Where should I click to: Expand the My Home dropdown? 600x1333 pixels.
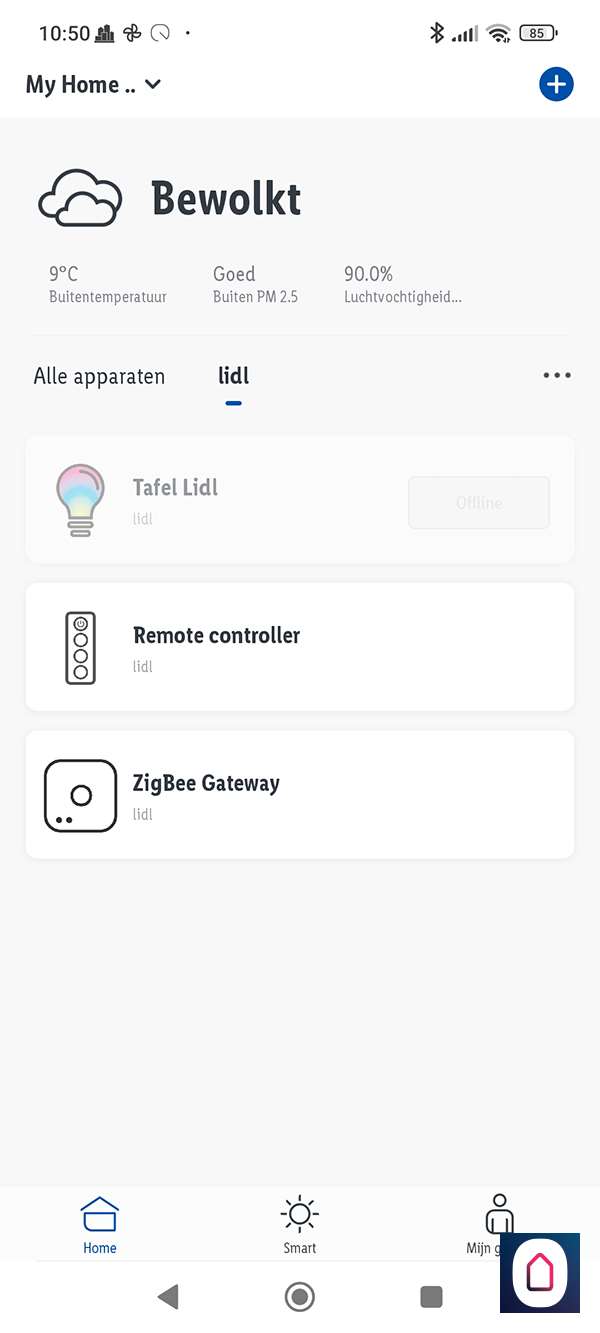[x=93, y=85]
